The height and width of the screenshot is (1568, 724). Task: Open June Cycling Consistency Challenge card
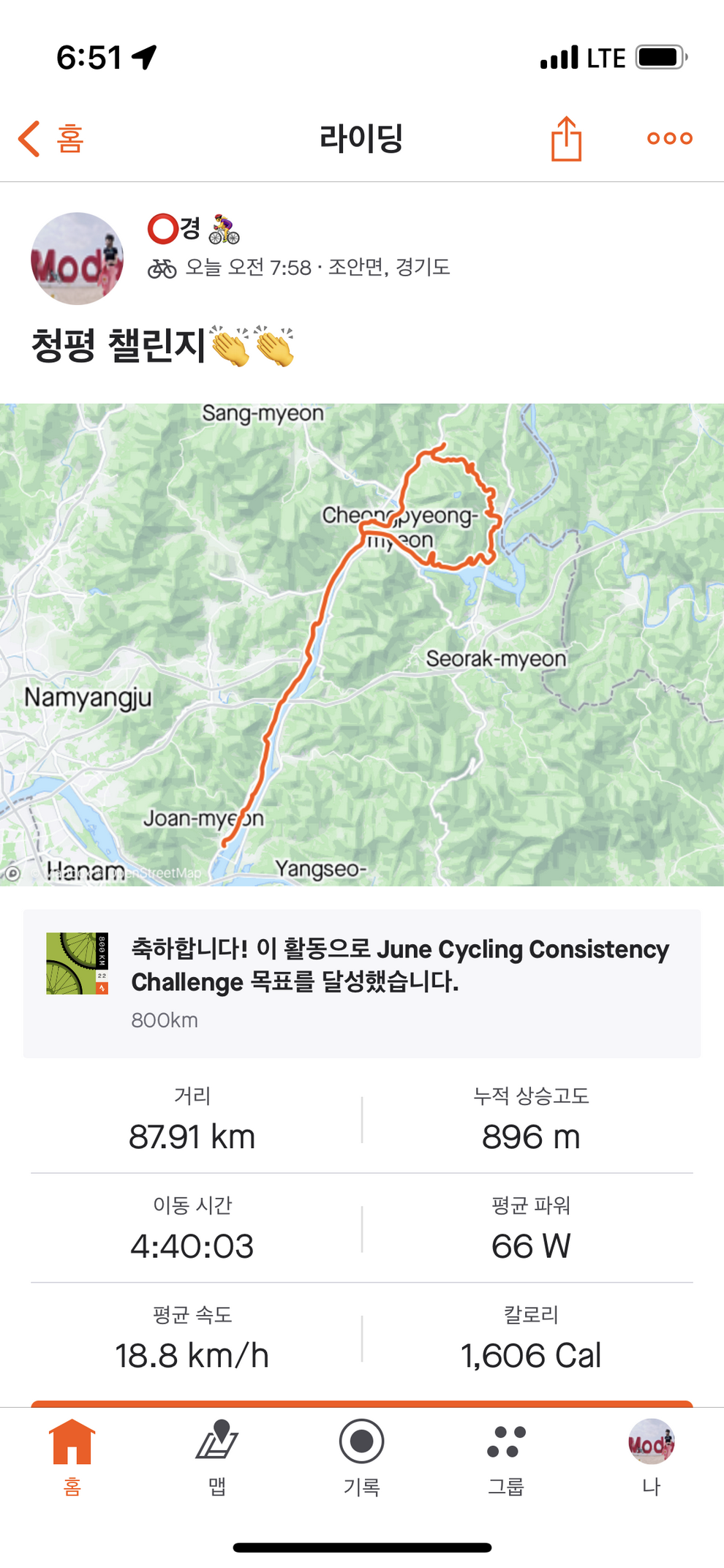[x=362, y=983]
